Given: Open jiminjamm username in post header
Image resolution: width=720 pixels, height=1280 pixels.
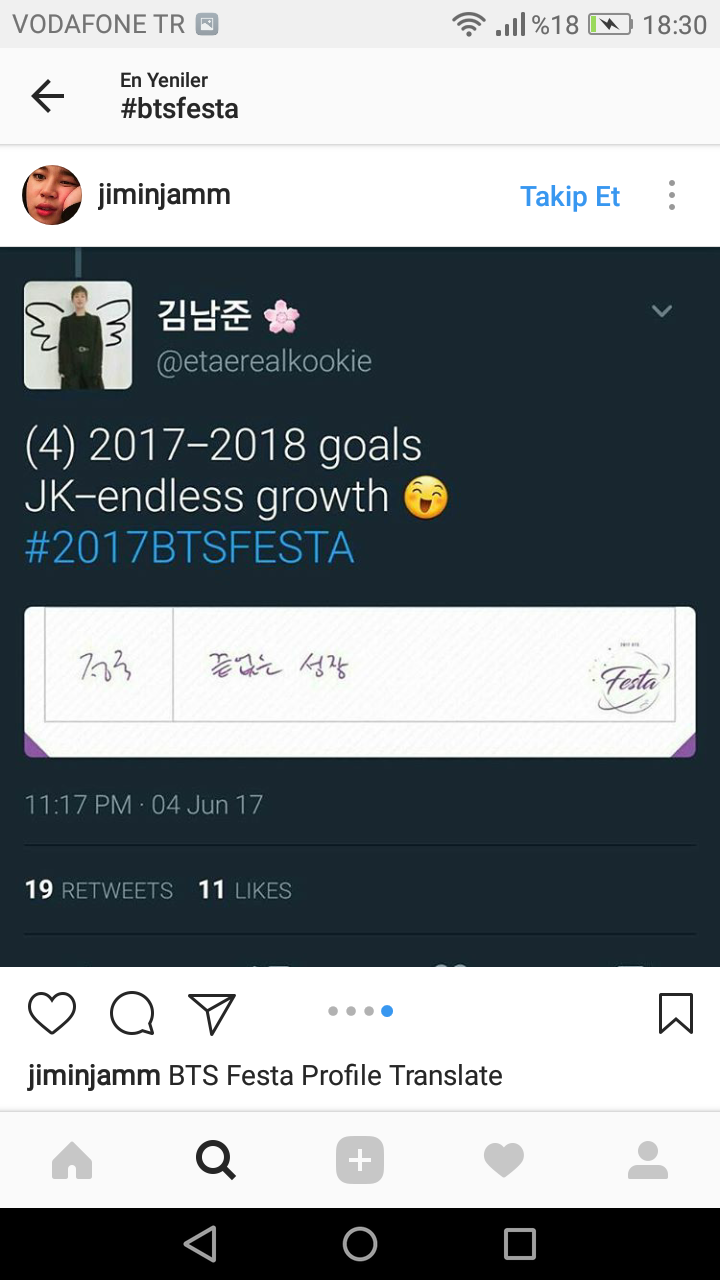Looking at the screenshot, I should (164, 195).
